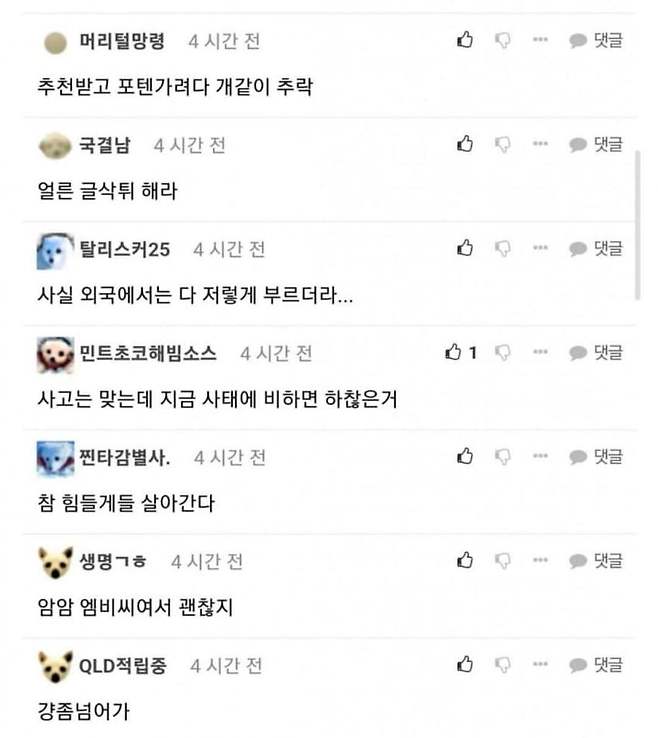
Task: Upvote QLD적립중's comment
Action: coord(465,664)
